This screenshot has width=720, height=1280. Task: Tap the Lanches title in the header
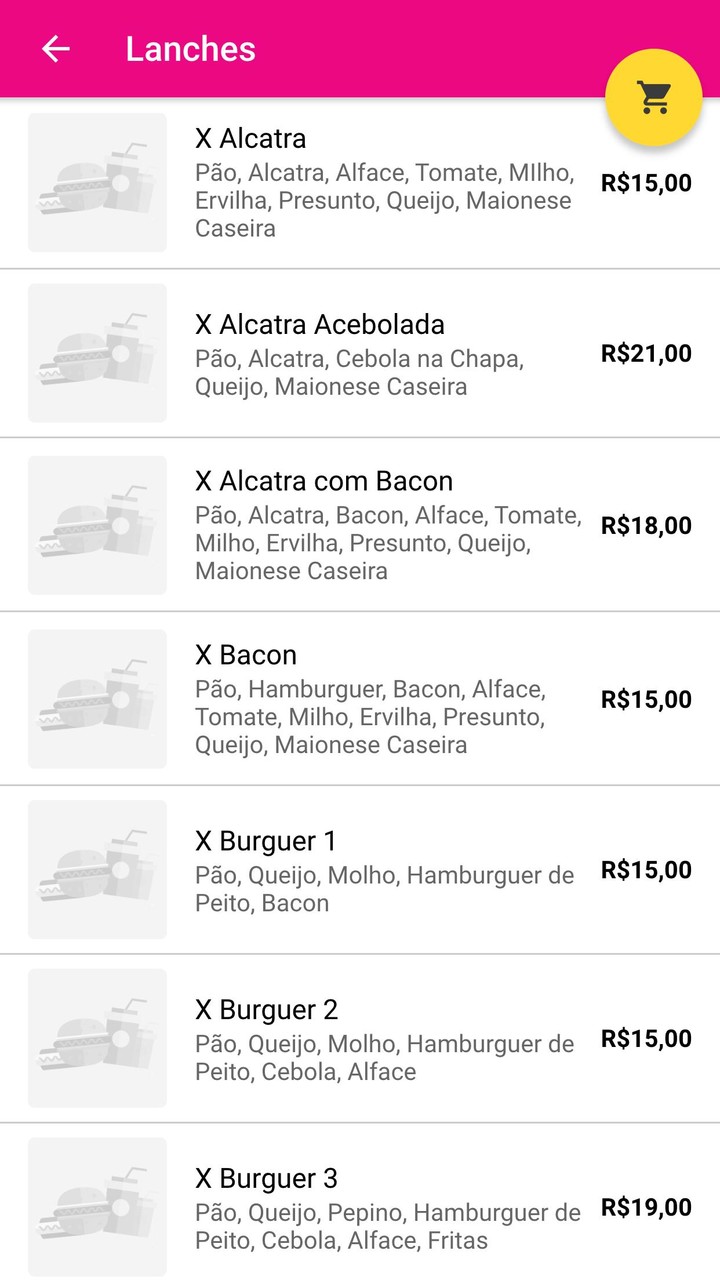190,48
